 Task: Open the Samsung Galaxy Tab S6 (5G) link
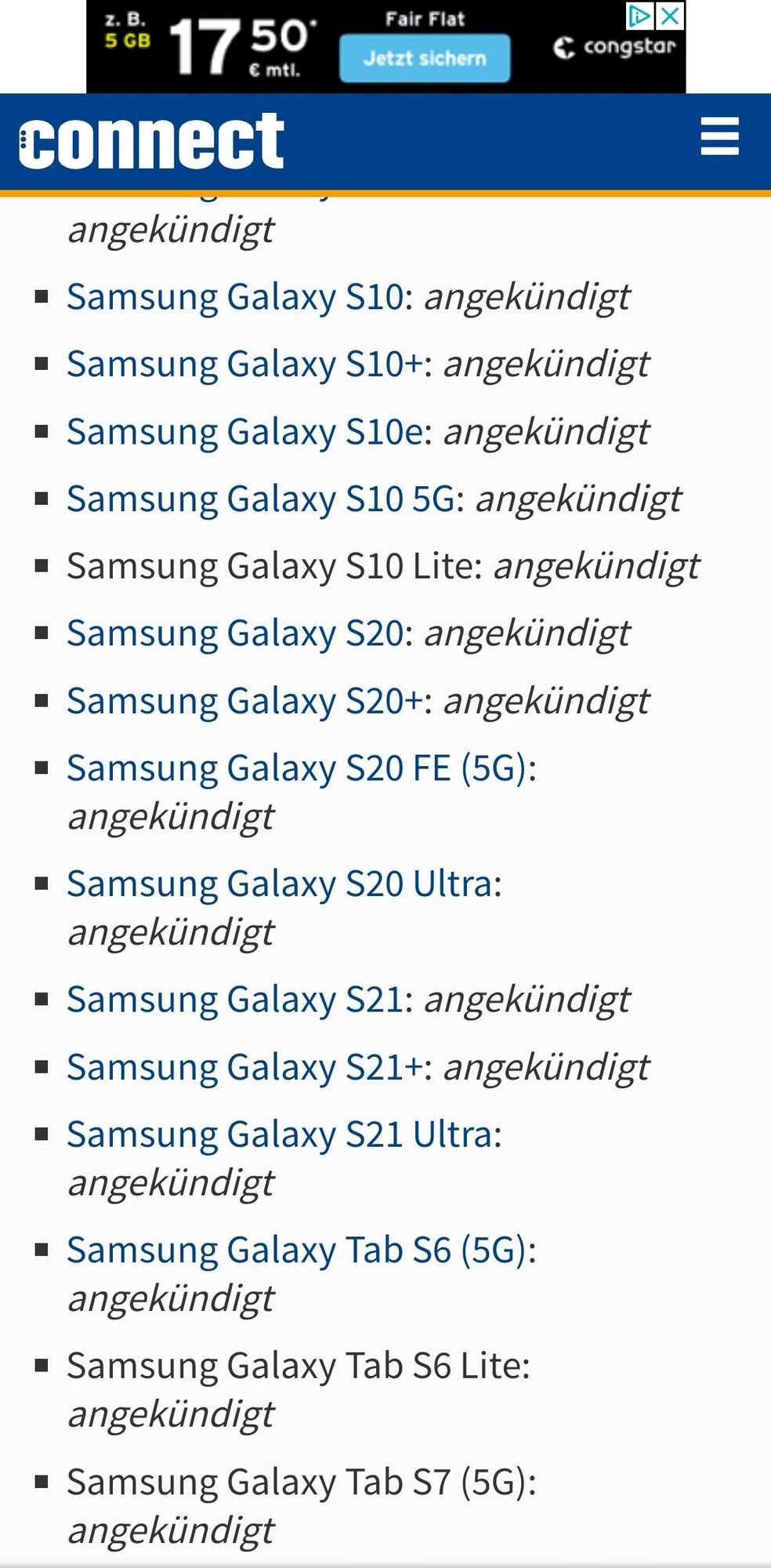295,1250
